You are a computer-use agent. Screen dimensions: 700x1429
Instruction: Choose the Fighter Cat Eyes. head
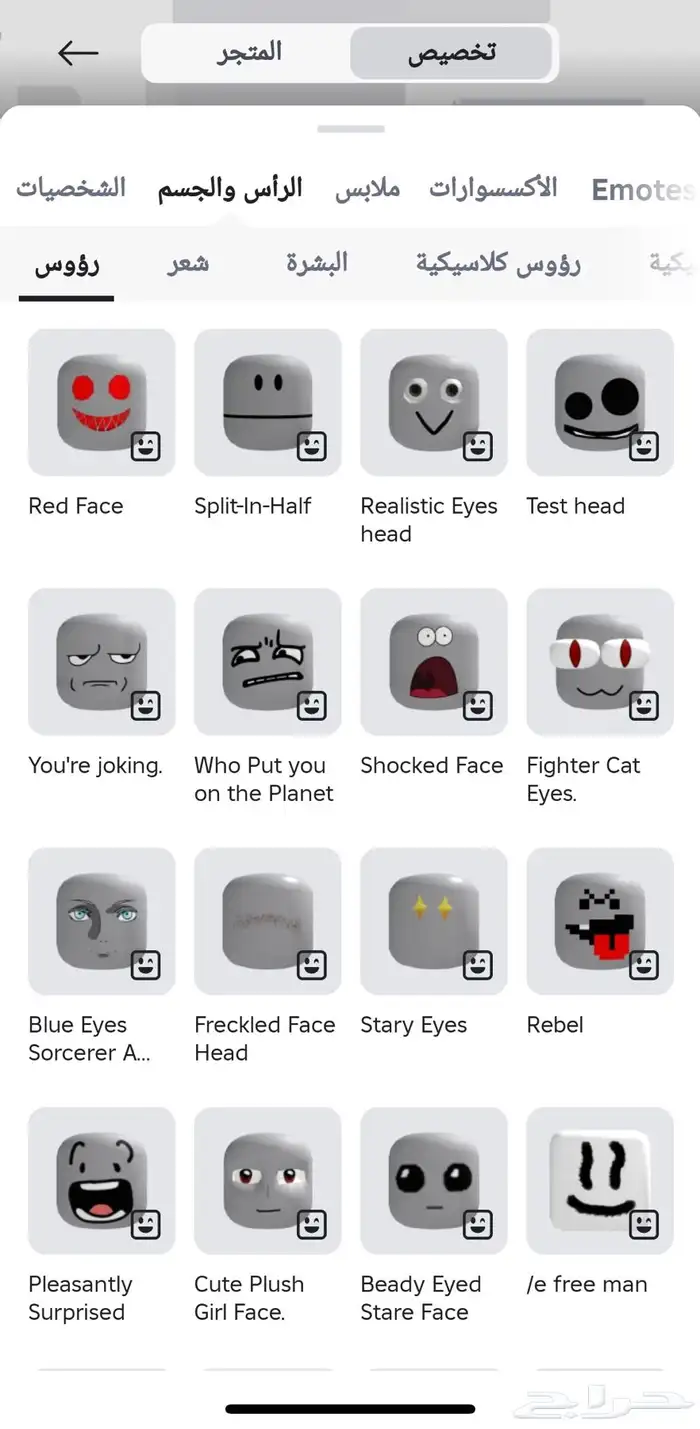click(x=600, y=662)
